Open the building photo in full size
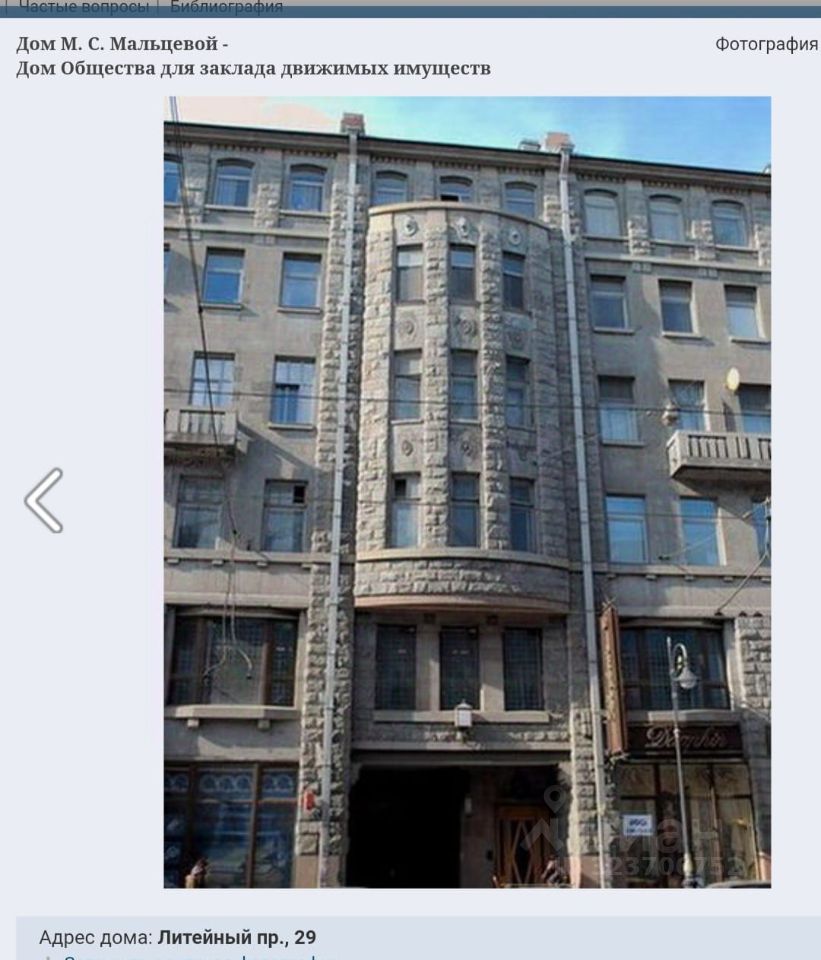This screenshot has height=960, width=821. (x=467, y=491)
